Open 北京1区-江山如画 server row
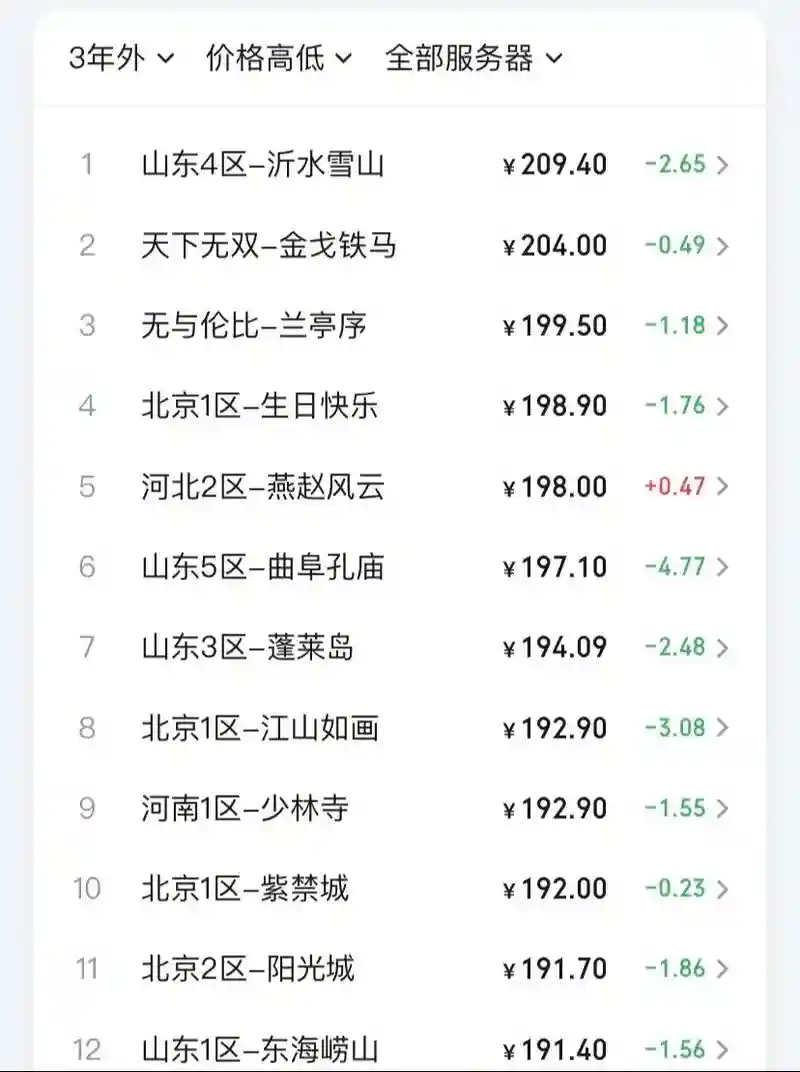 point(400,728)
